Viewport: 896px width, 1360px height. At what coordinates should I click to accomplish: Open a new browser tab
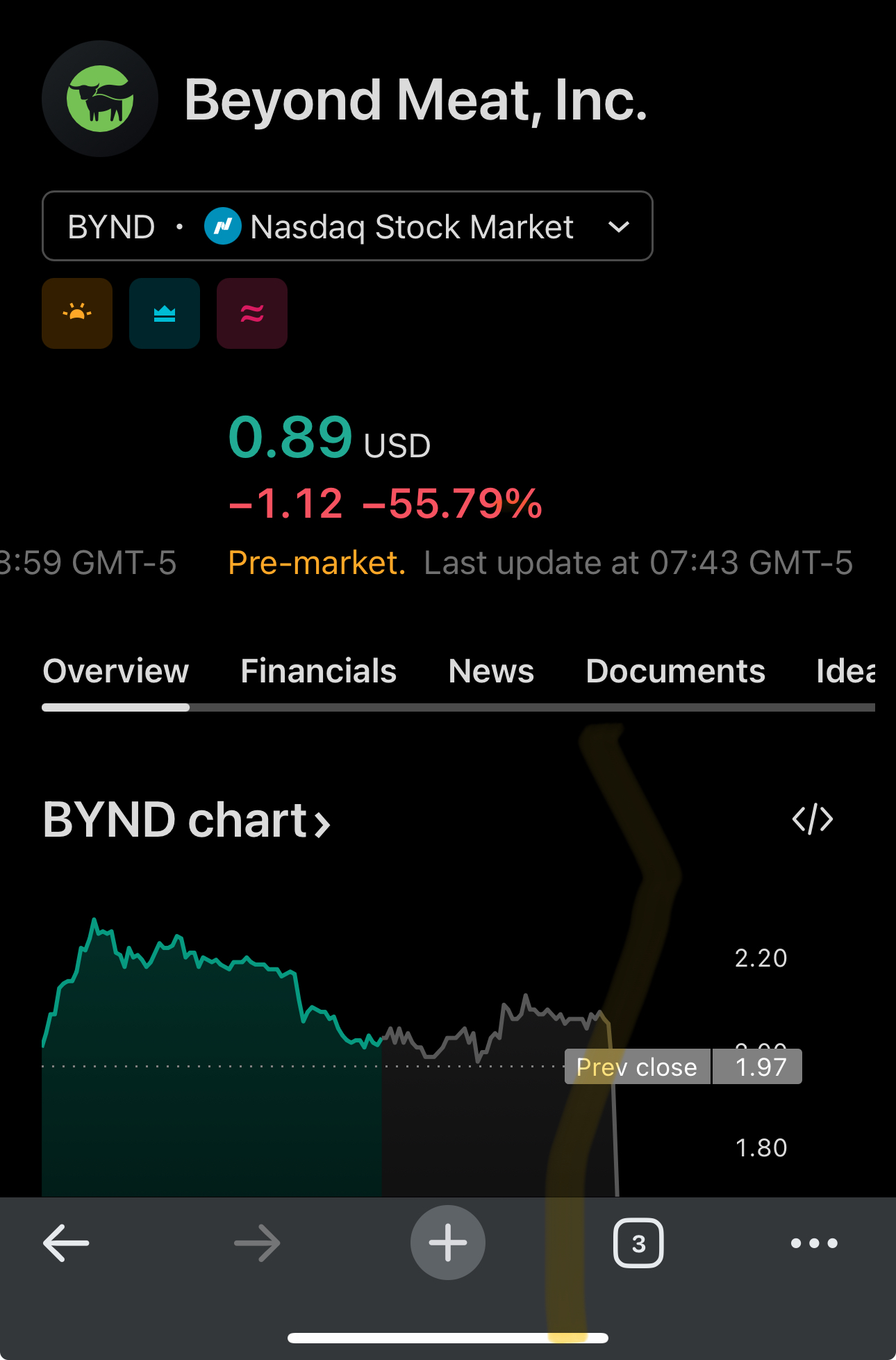[448, 1243]
